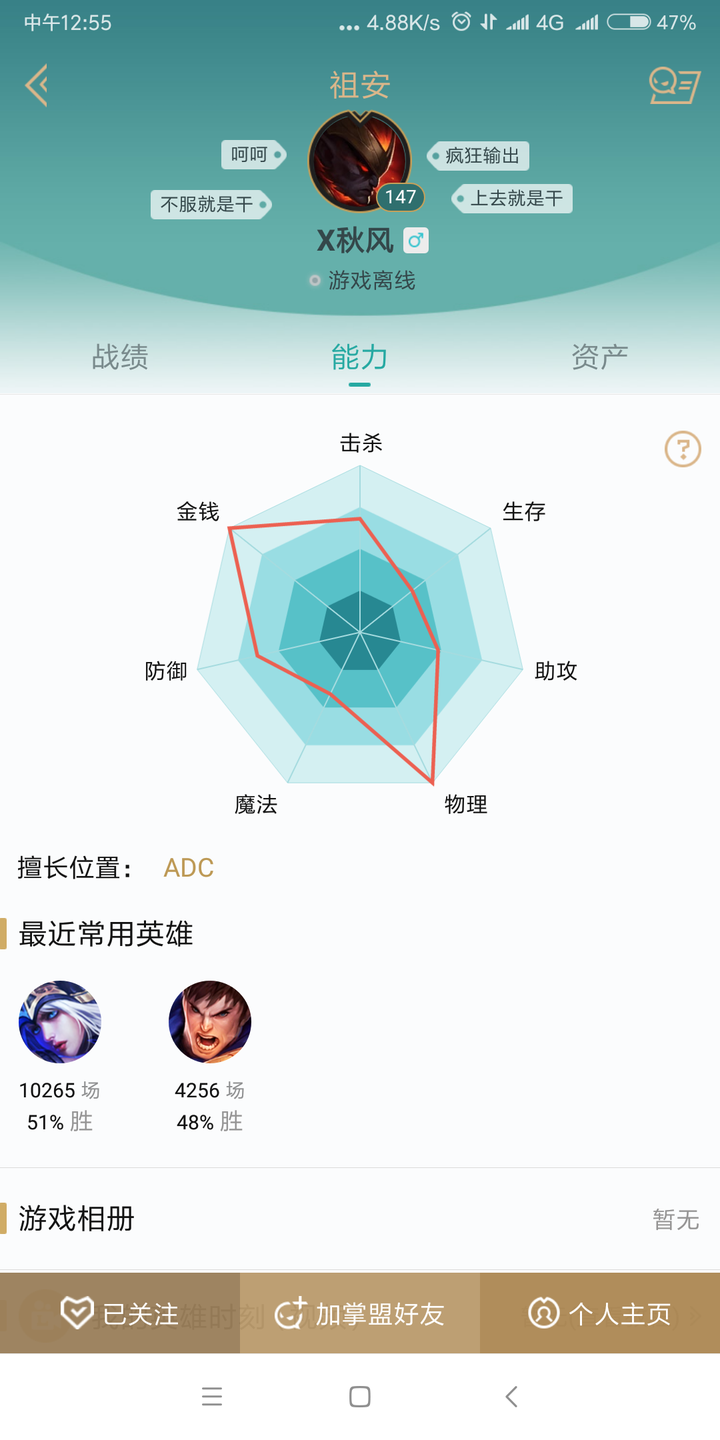This screenshot has height=1440, width=720.
Task: Add as friend via 加掌盟好友
Action: [360, 1313]
